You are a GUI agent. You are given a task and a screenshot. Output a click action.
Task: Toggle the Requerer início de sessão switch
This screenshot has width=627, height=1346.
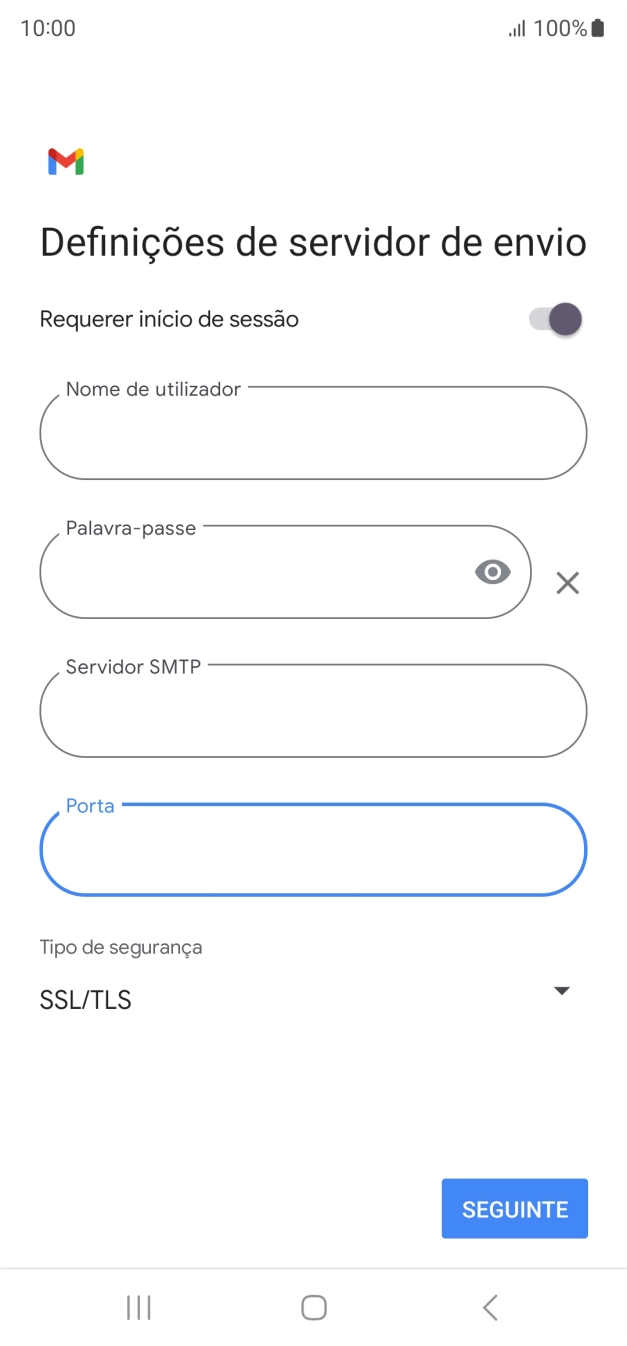tap(556, 320)
